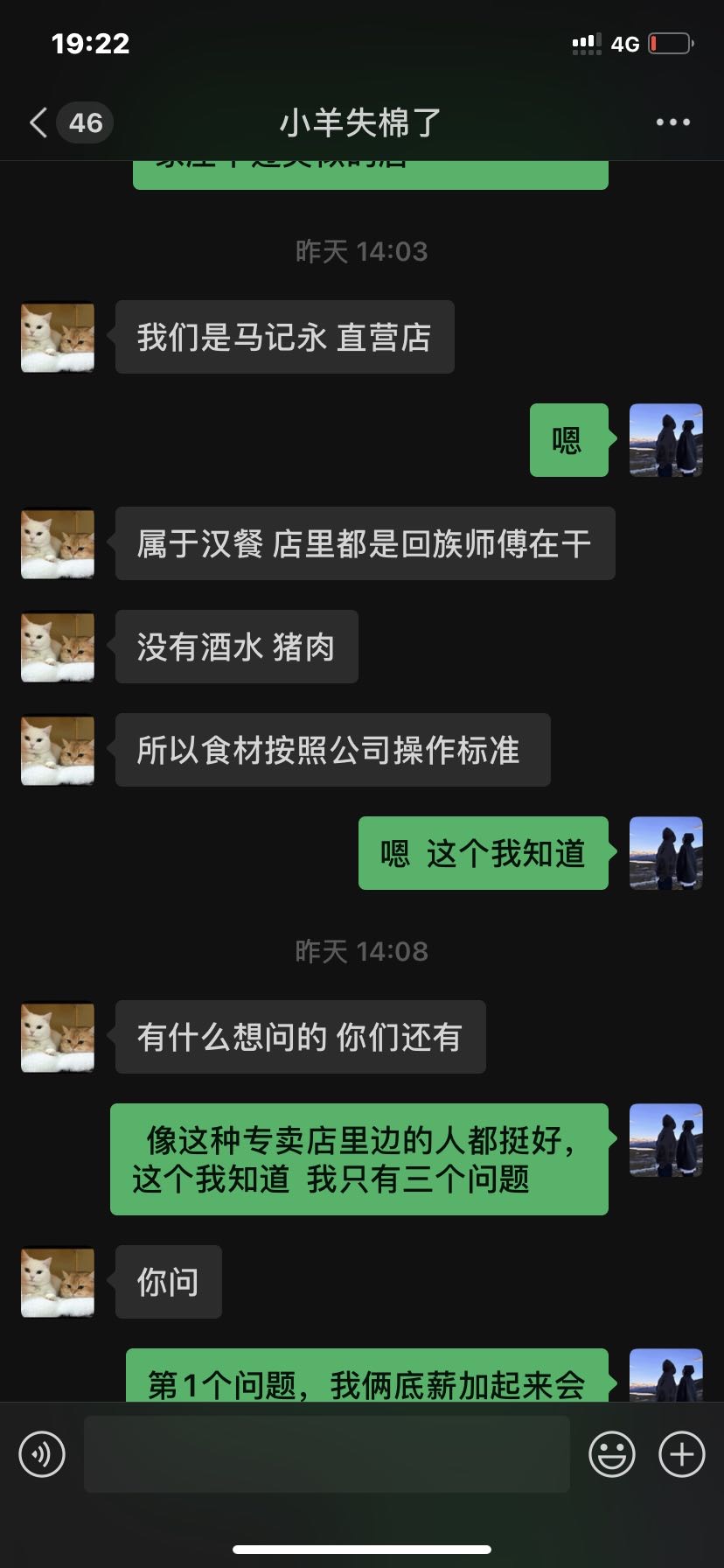Tap the message text field

pos(327,1454)
